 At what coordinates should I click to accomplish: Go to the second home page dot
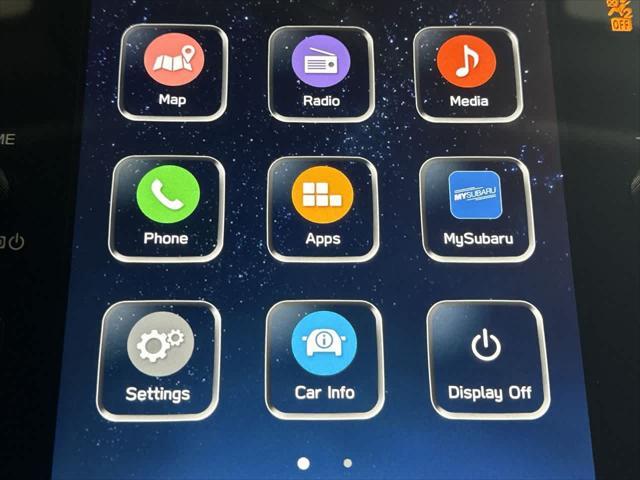(x=347, y=463)
